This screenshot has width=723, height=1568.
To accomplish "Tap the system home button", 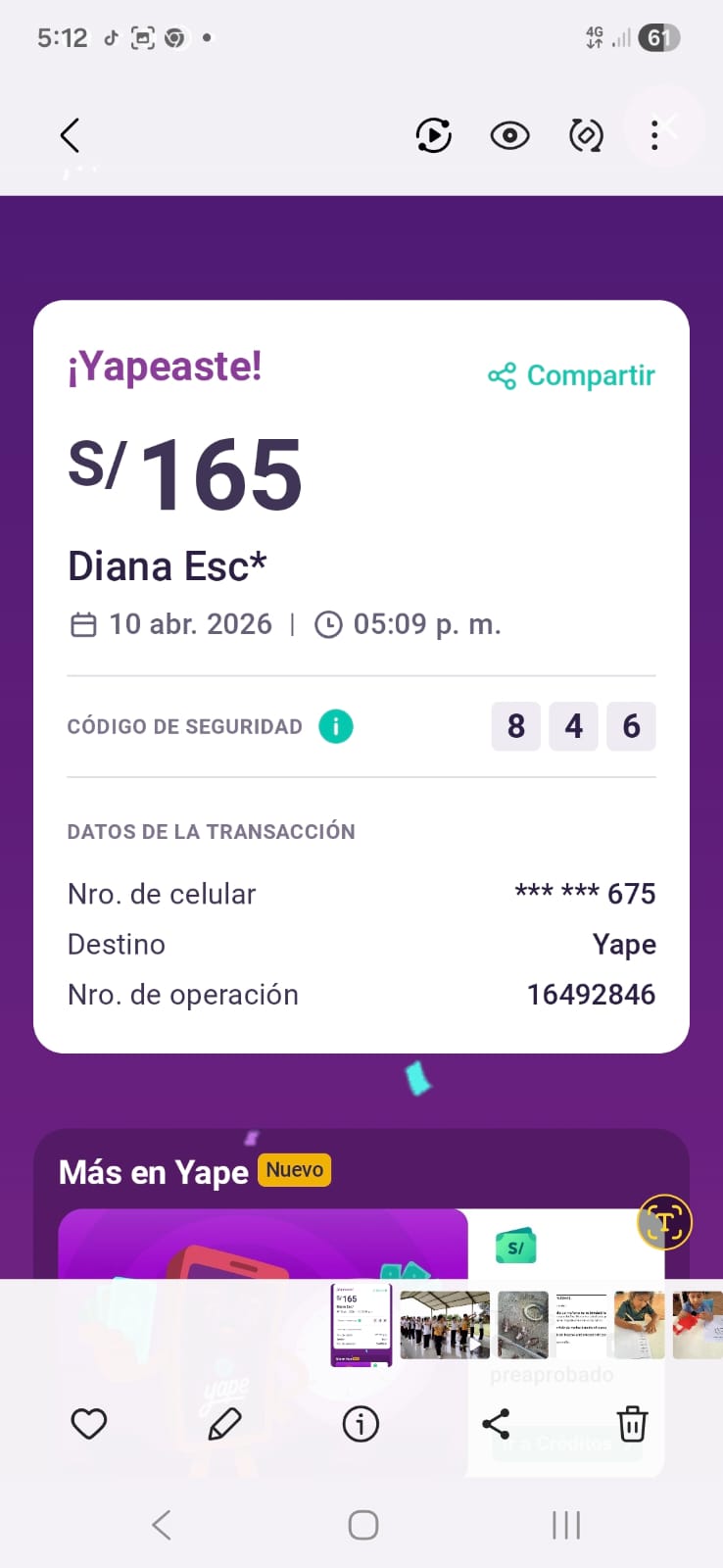I will click(362, 1525).
